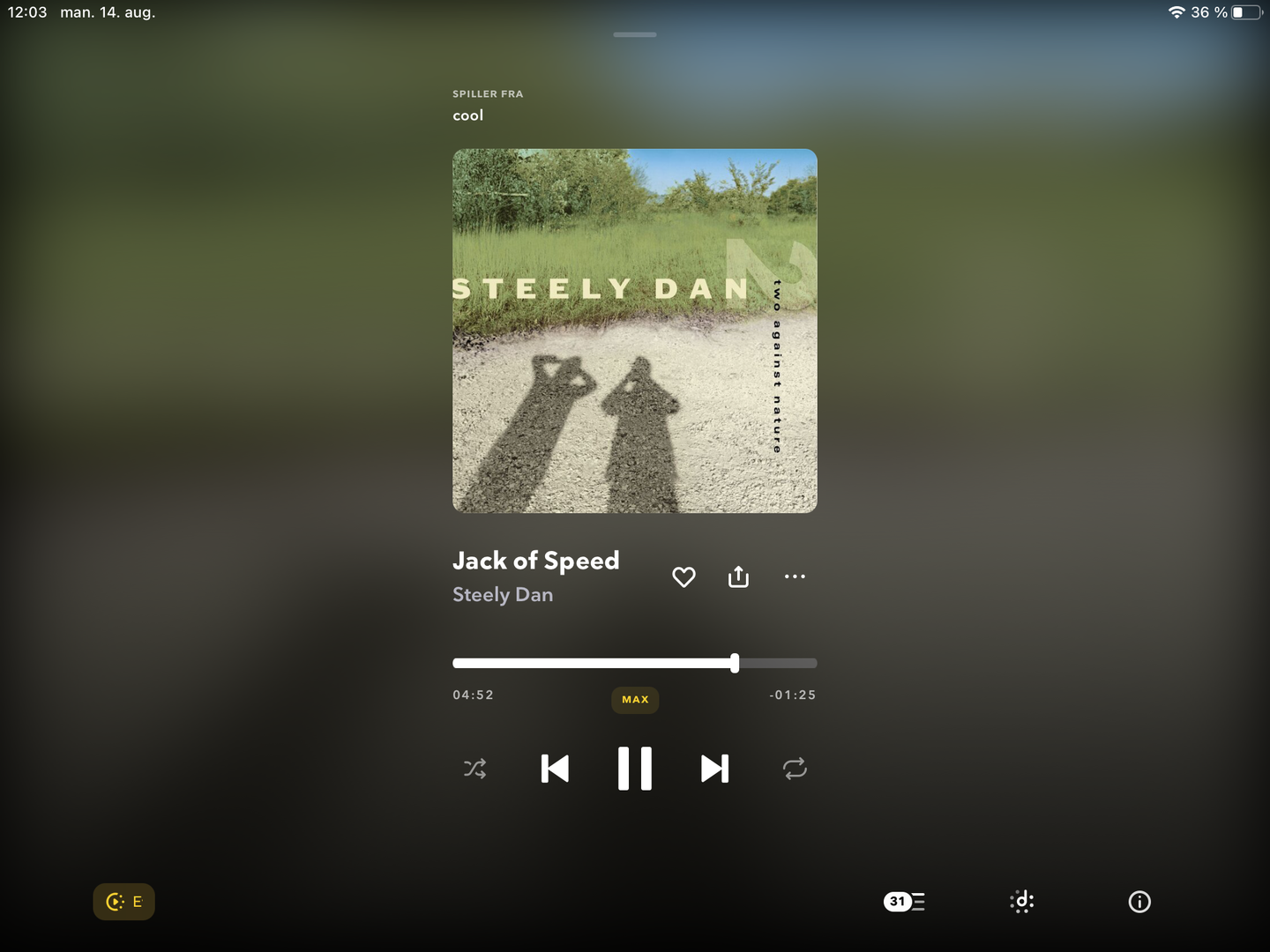
Task: Tap the Two Against Nature album cover
Action: [635, 331]
